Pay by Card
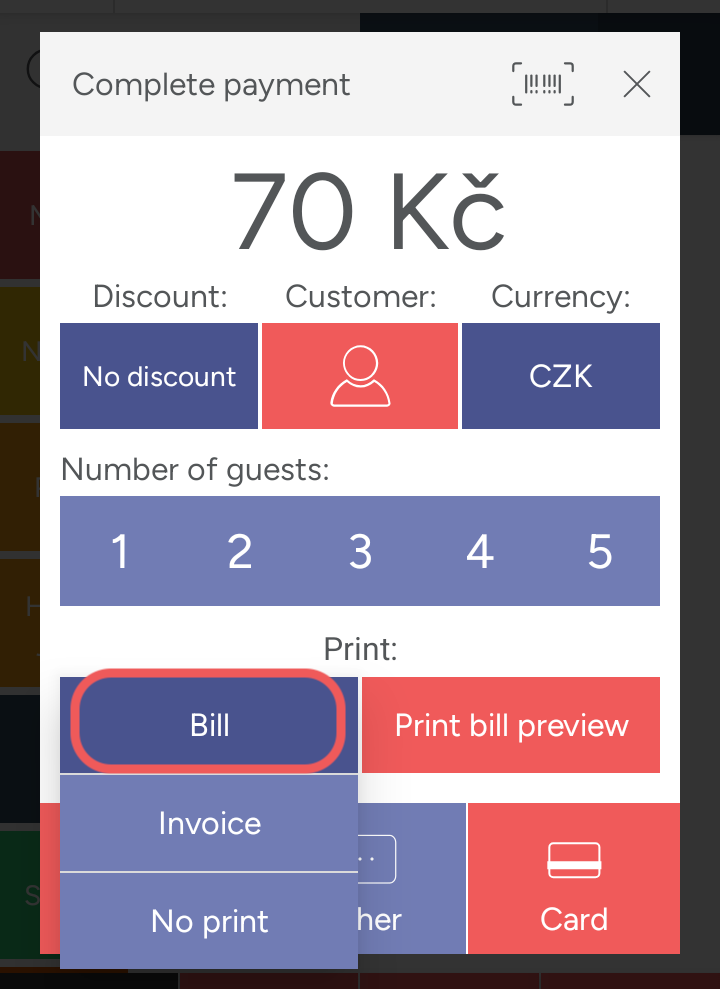The width and height of the screenshot is (720, 989). (573, 880)
